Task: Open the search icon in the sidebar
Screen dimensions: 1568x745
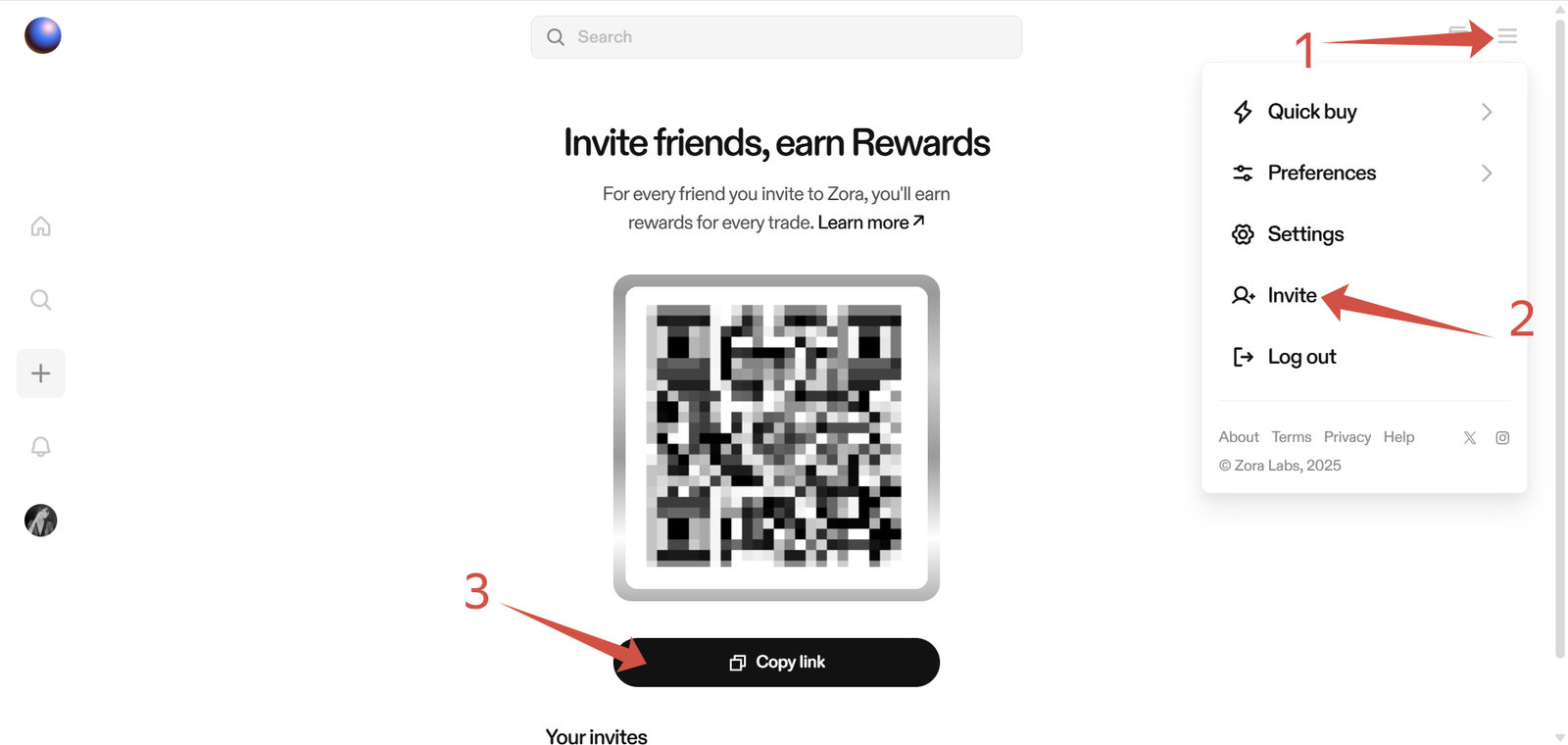Action: coord(40,300)
